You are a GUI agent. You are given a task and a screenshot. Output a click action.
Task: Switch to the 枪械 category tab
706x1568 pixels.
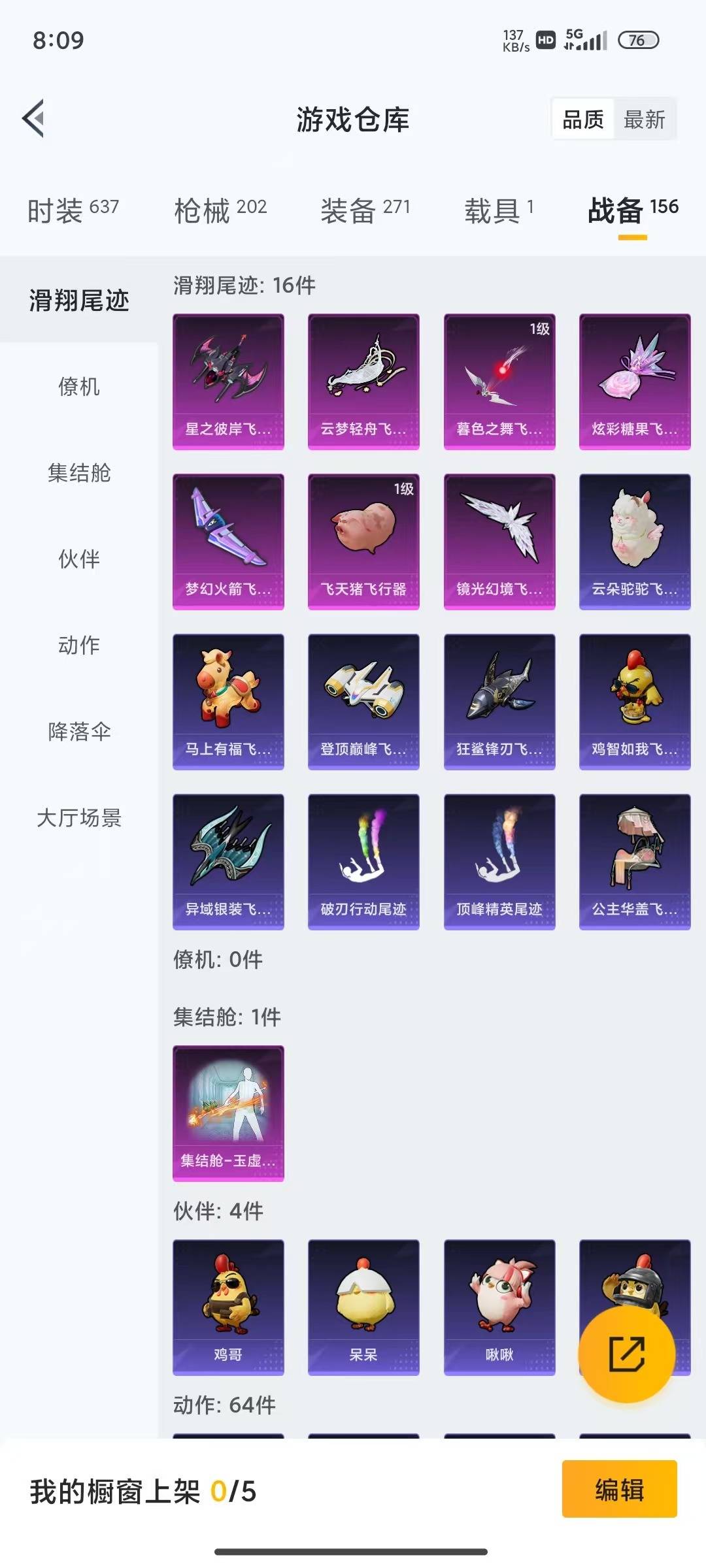220,208
